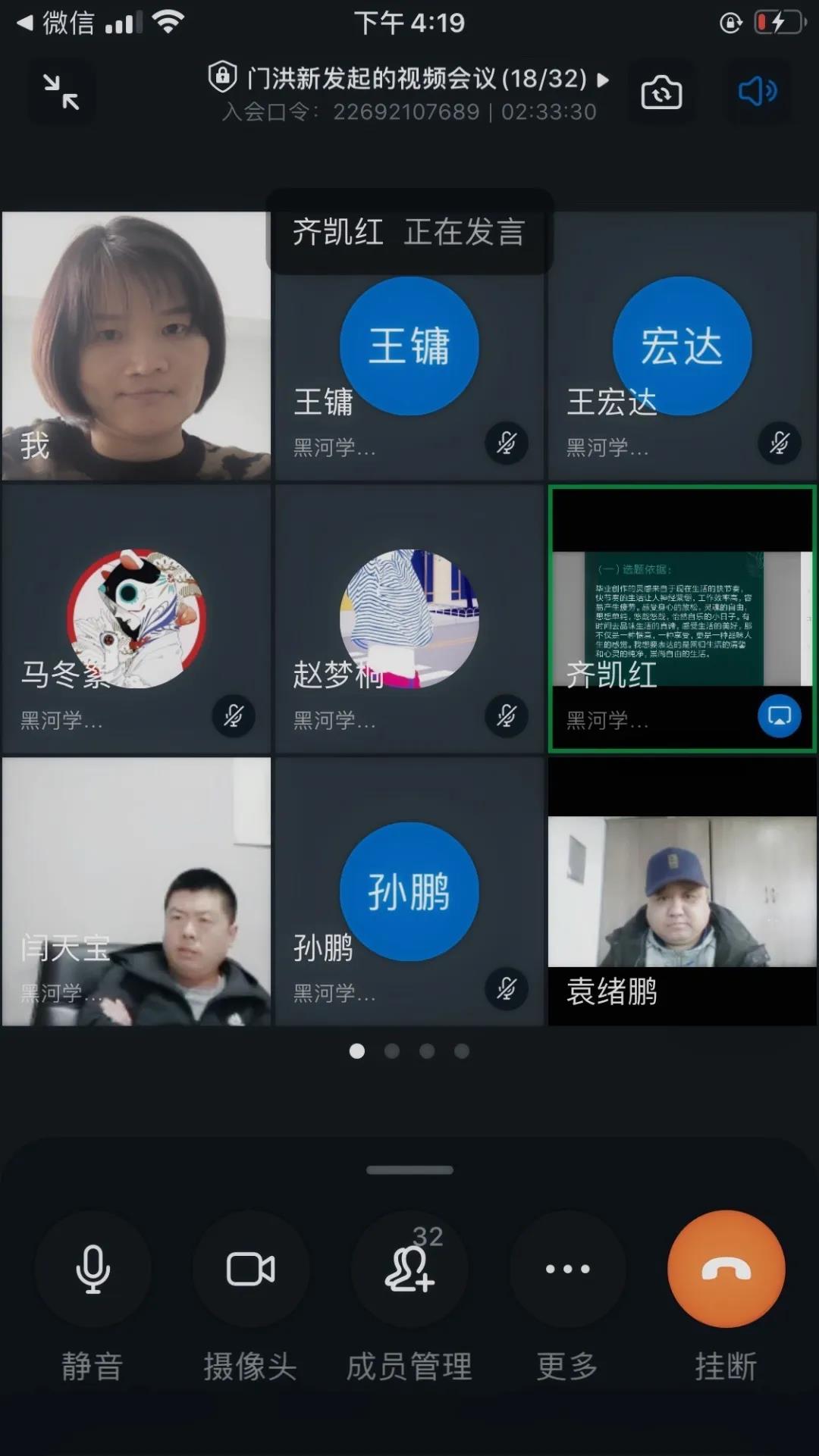View 袁绪鹏's video tile
819x1456 pixels.
pyautogui.click(x=682, y=891)
